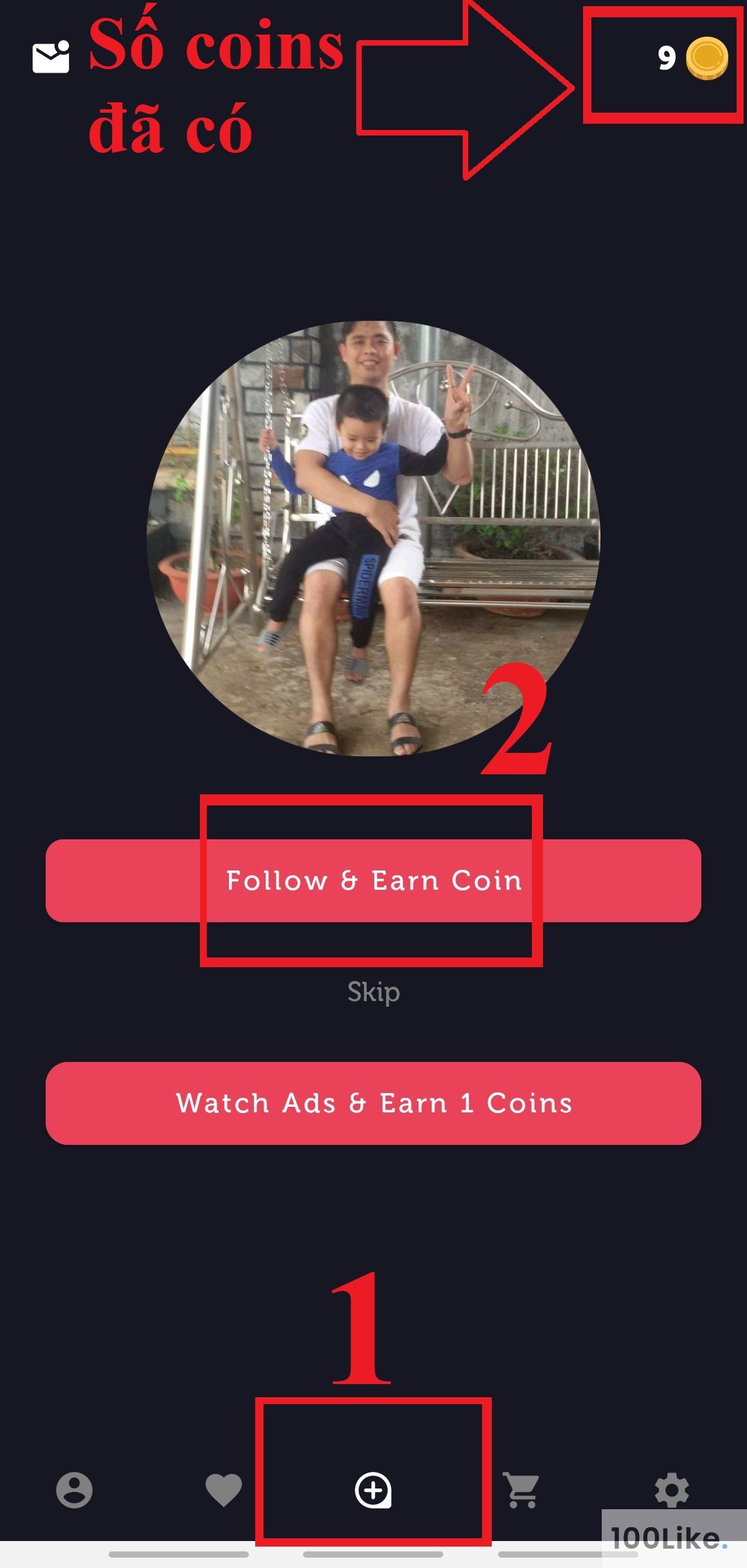Open the mail inbox icon

(50, 57)
